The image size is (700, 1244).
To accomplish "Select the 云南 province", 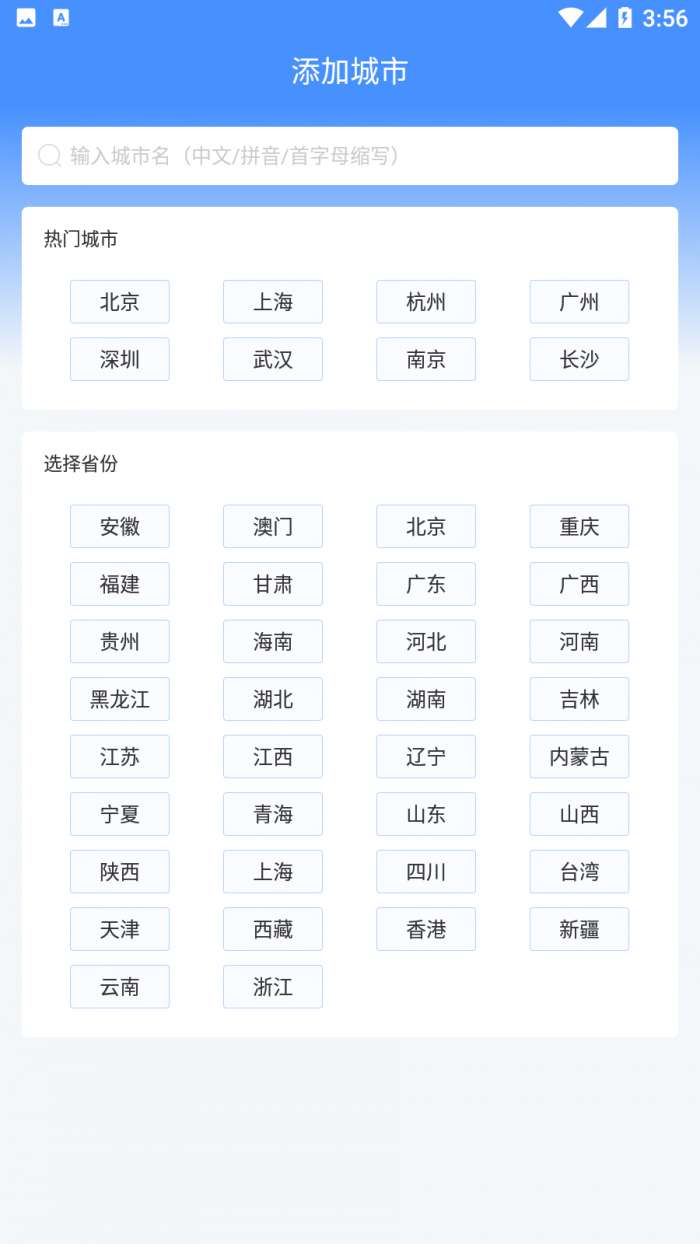I will [x=120, y=987].
